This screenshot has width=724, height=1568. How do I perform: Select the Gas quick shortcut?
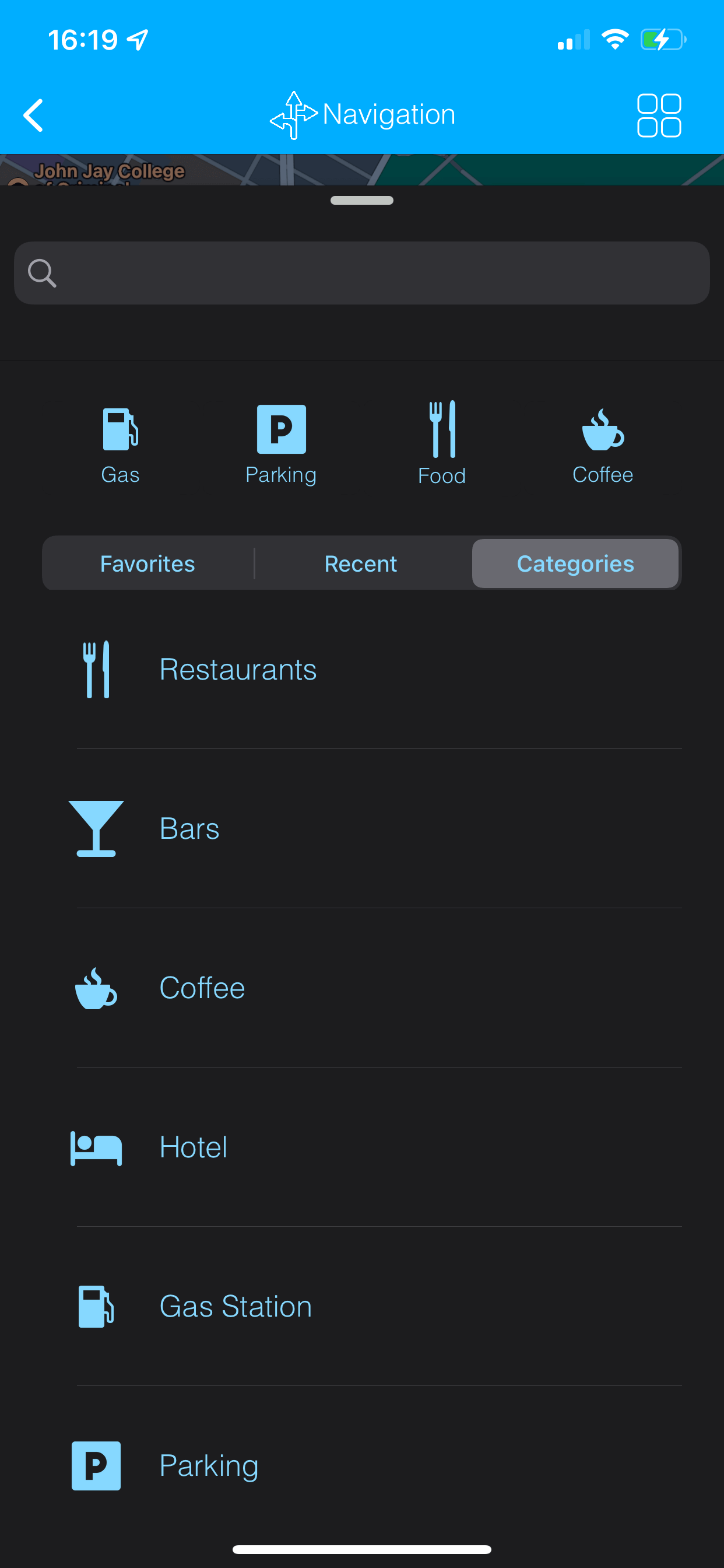click(121, 444)
